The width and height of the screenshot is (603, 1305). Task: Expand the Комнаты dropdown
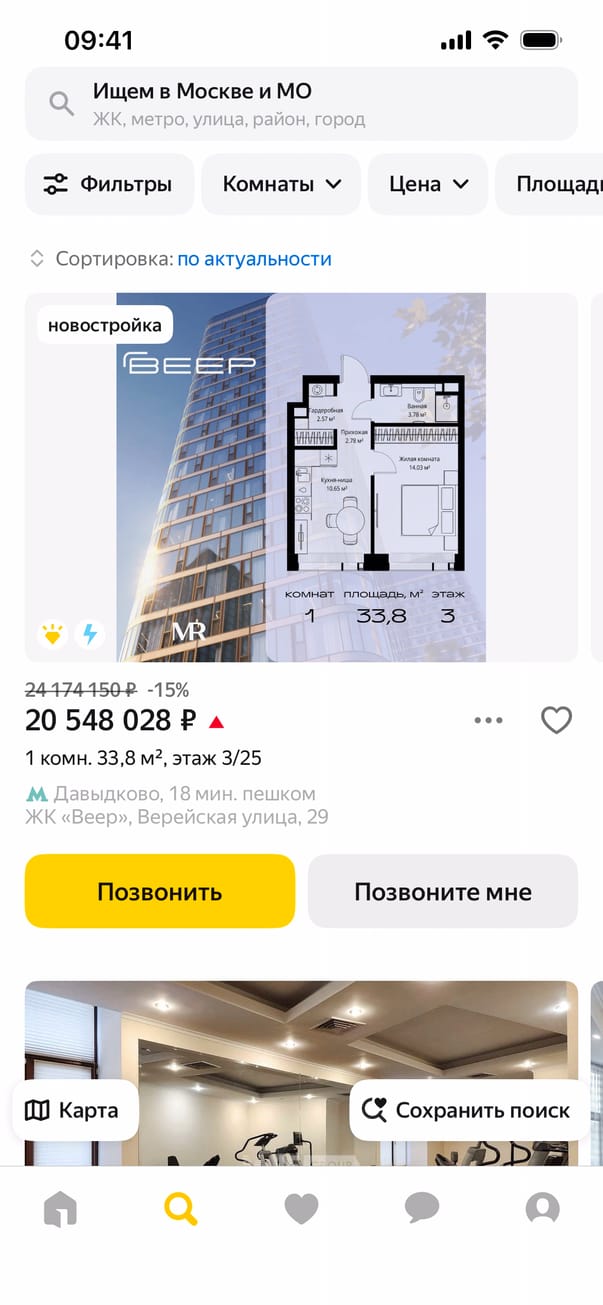(281, 184)
